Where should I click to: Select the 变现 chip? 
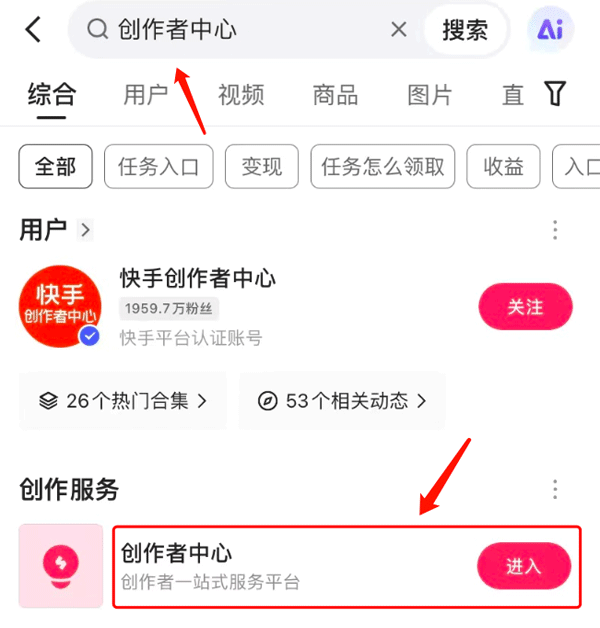point(261,167)
